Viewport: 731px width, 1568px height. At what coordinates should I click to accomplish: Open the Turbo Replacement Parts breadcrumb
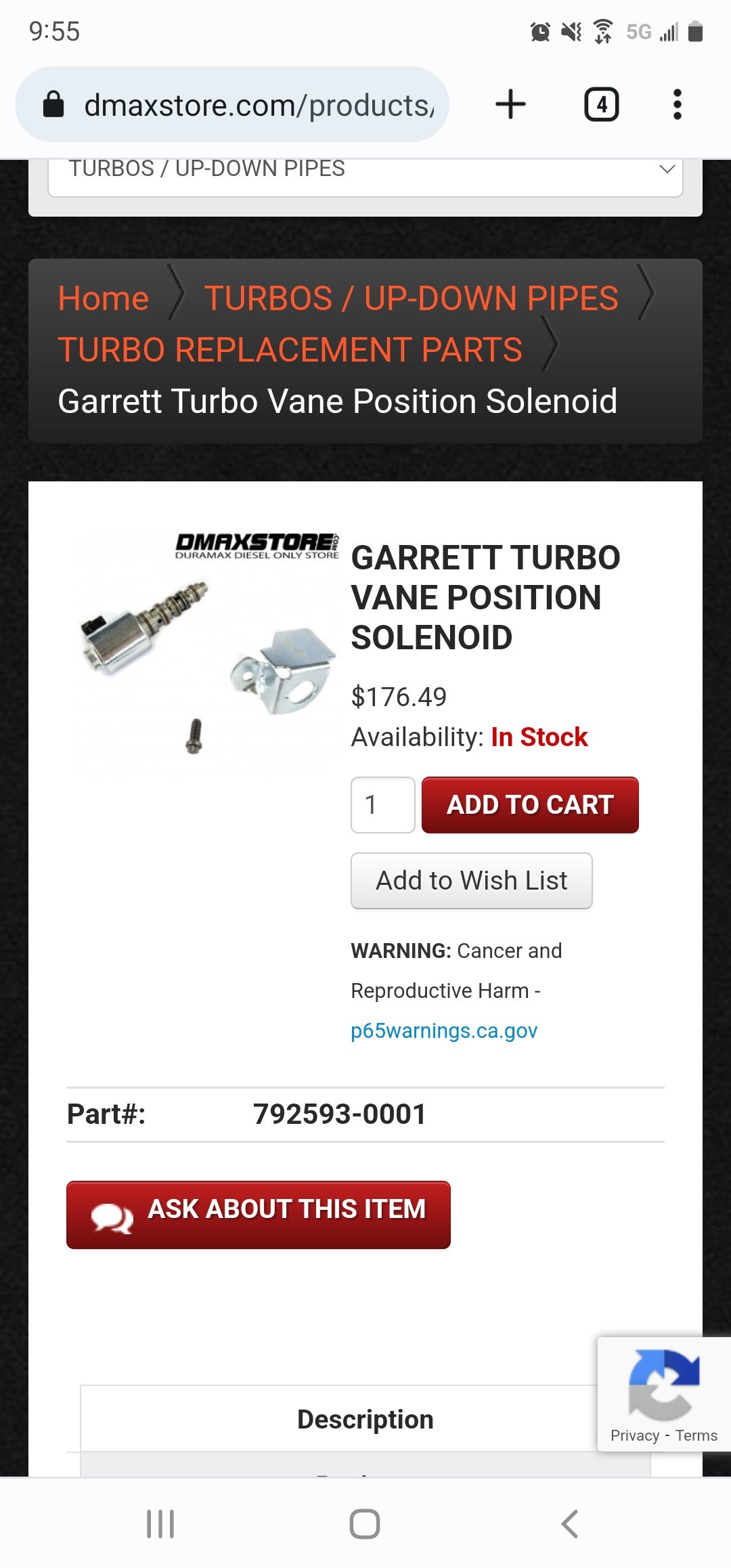click(x=290, y=350)
